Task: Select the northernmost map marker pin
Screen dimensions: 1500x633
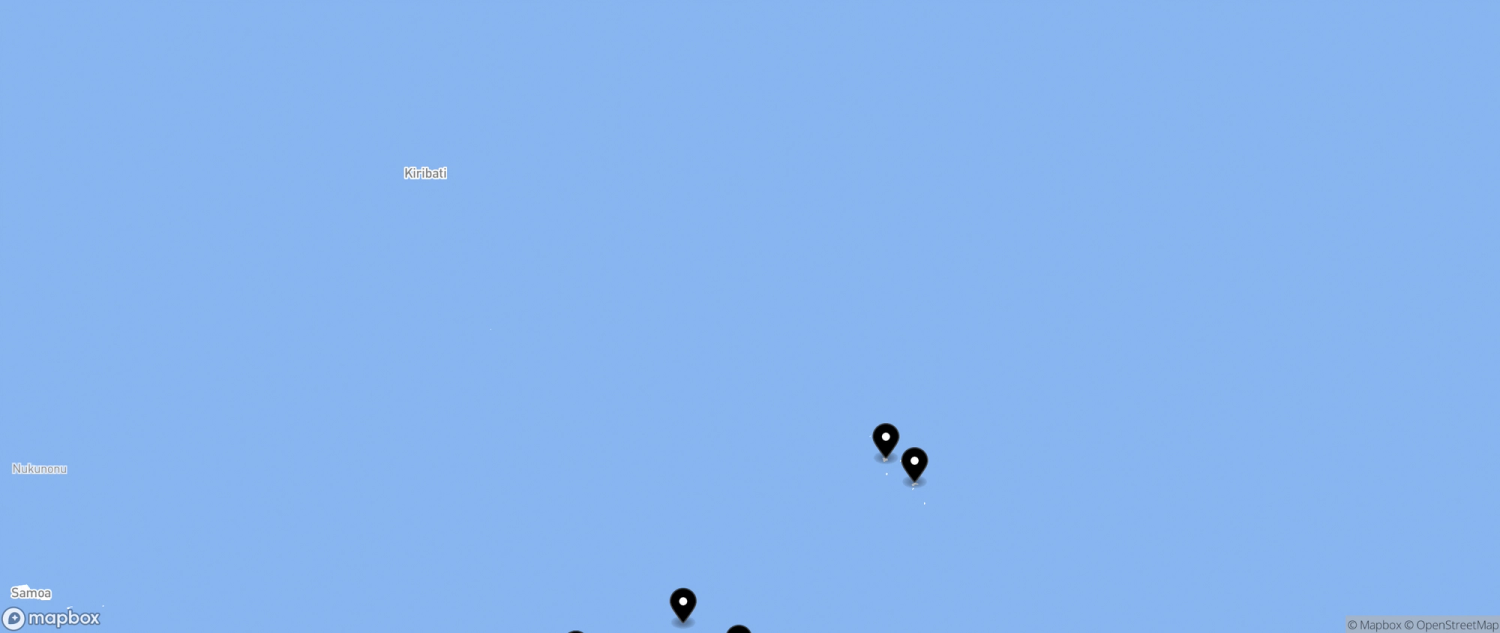Action: pos(885,440)
